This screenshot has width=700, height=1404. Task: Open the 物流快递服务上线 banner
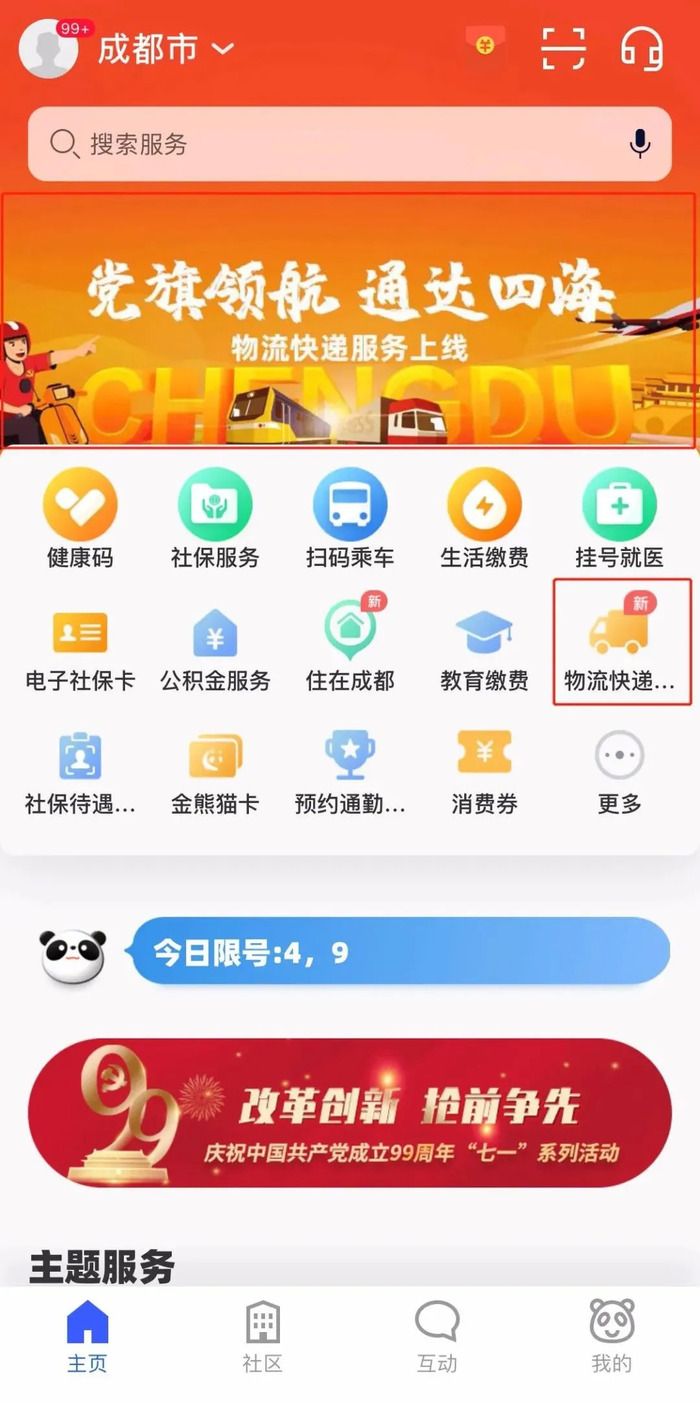[350, 320]
